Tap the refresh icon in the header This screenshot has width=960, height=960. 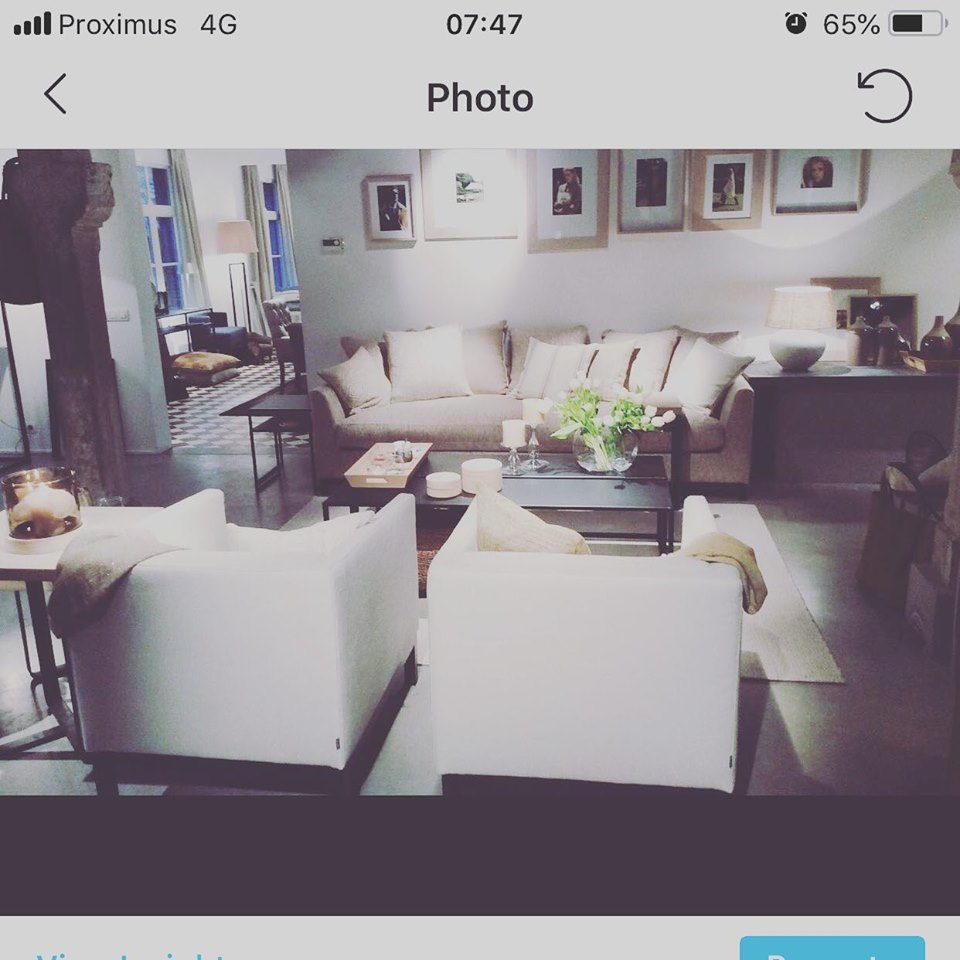[x=885, y=96]
